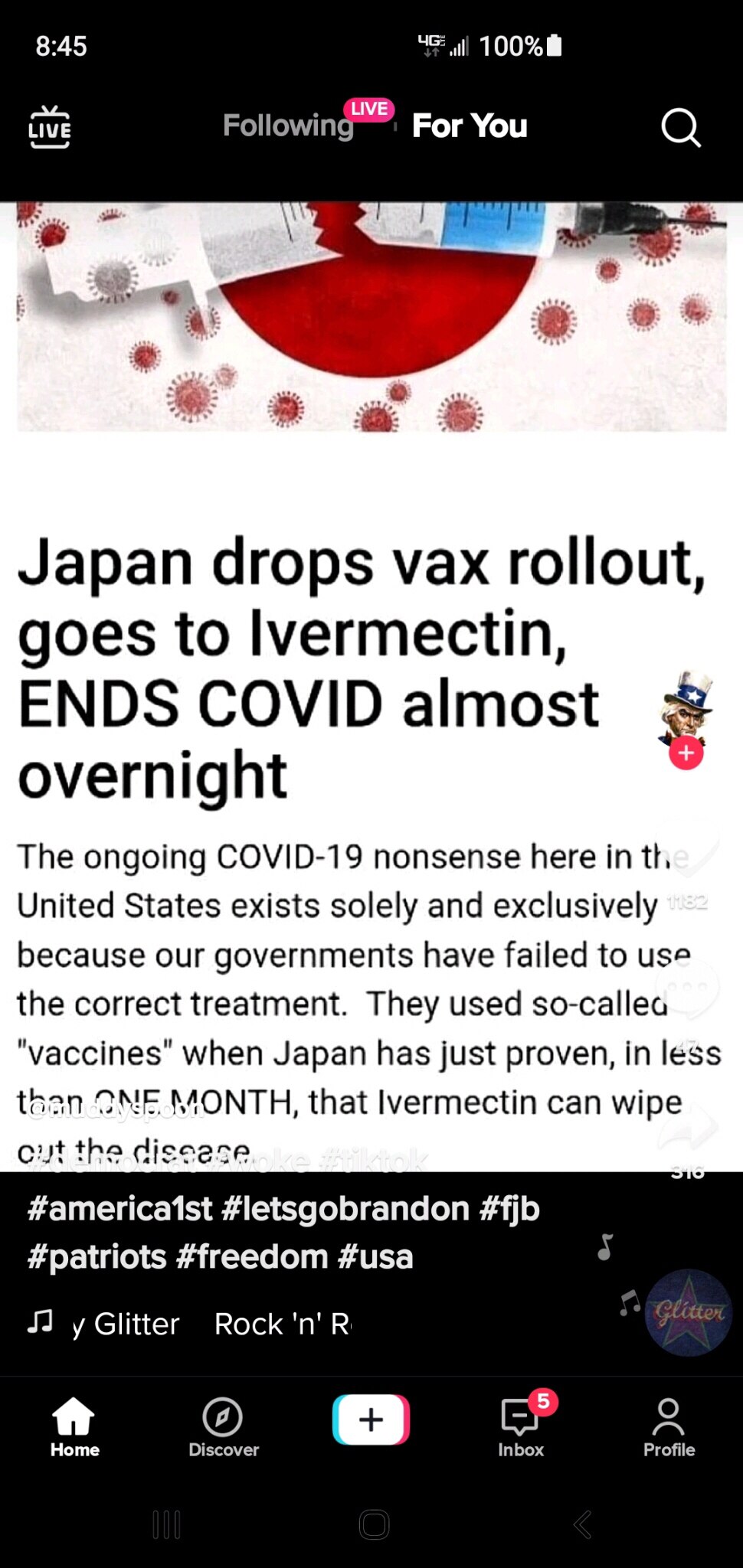Open the comments bubble

(x=687, y=989)
